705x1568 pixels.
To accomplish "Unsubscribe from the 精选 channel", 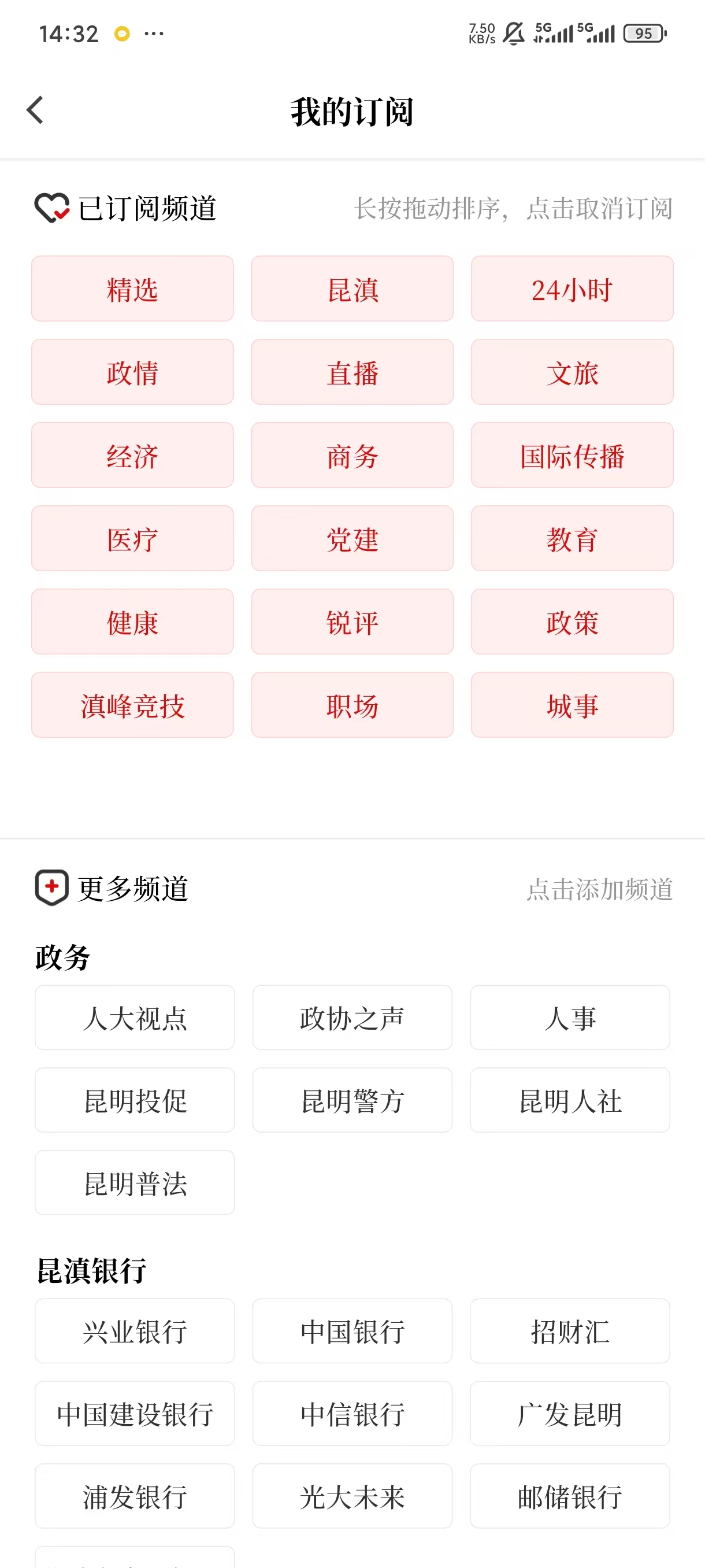I will point(132,289).
